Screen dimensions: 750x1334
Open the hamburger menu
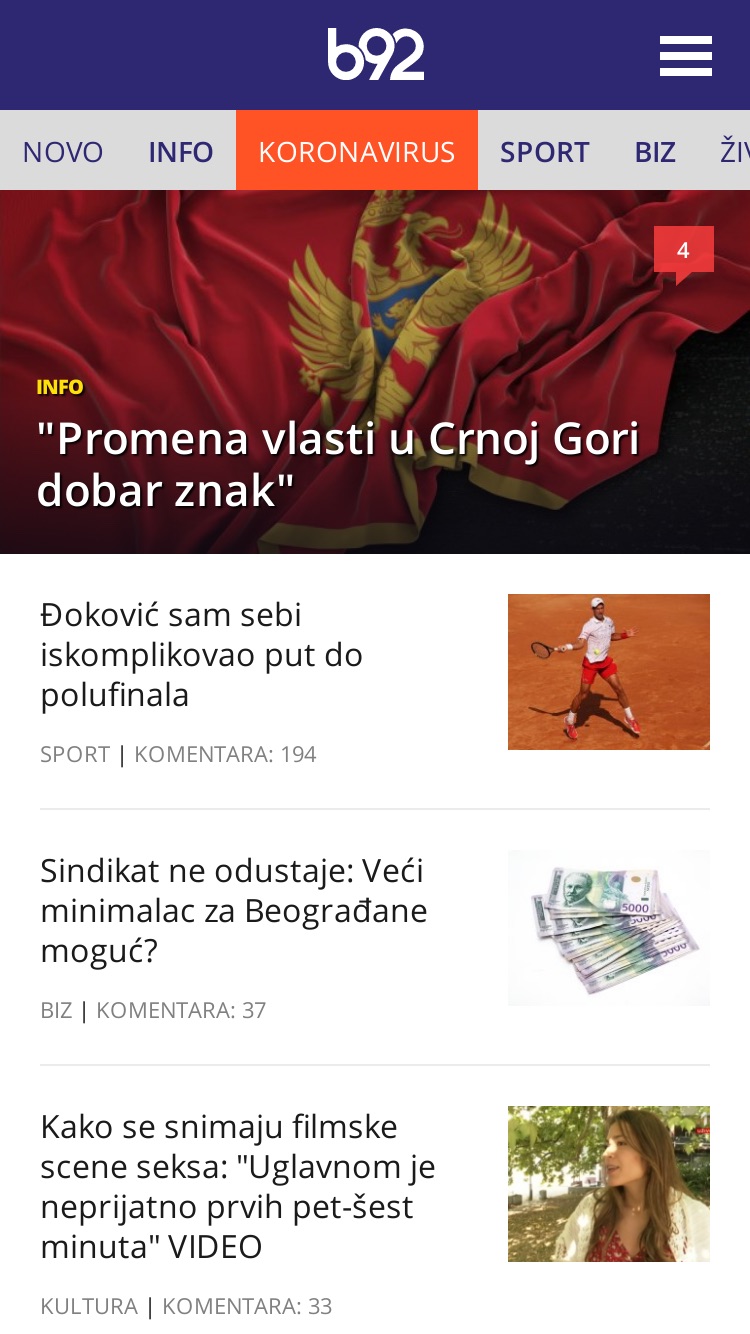pos(685,55)
